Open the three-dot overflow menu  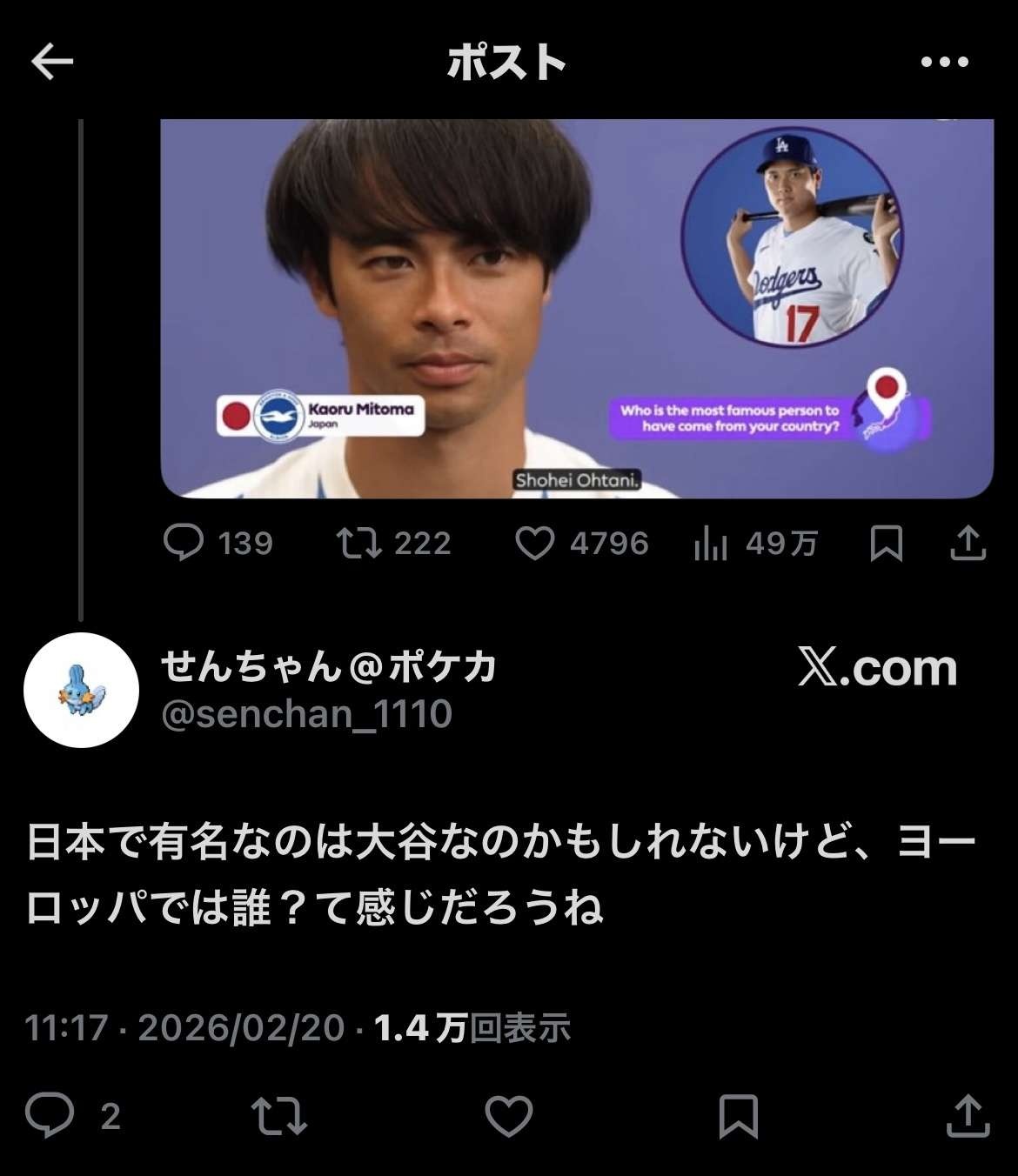click(x=944, y=62)
